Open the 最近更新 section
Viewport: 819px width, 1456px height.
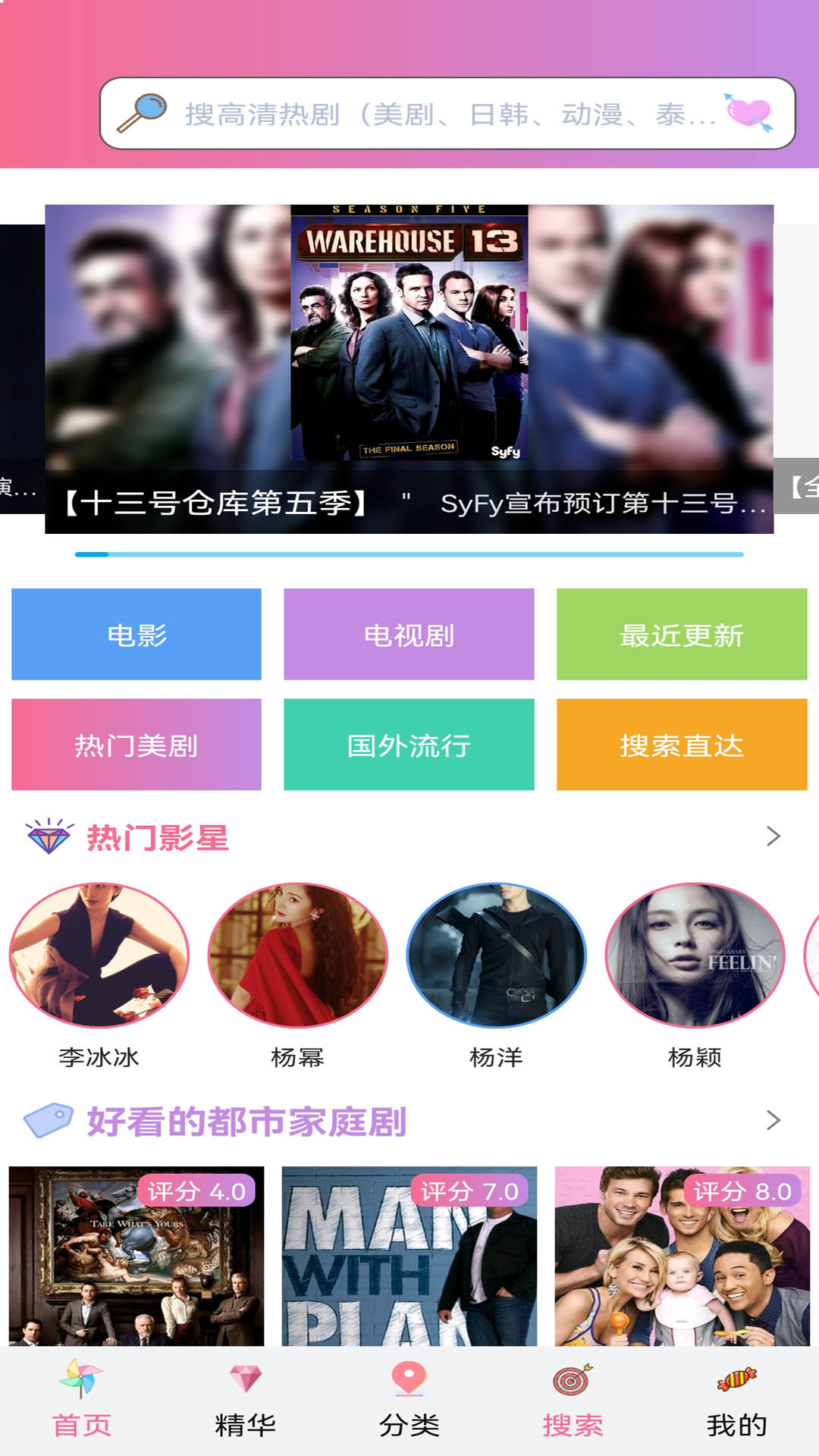(x=681, y=635)
